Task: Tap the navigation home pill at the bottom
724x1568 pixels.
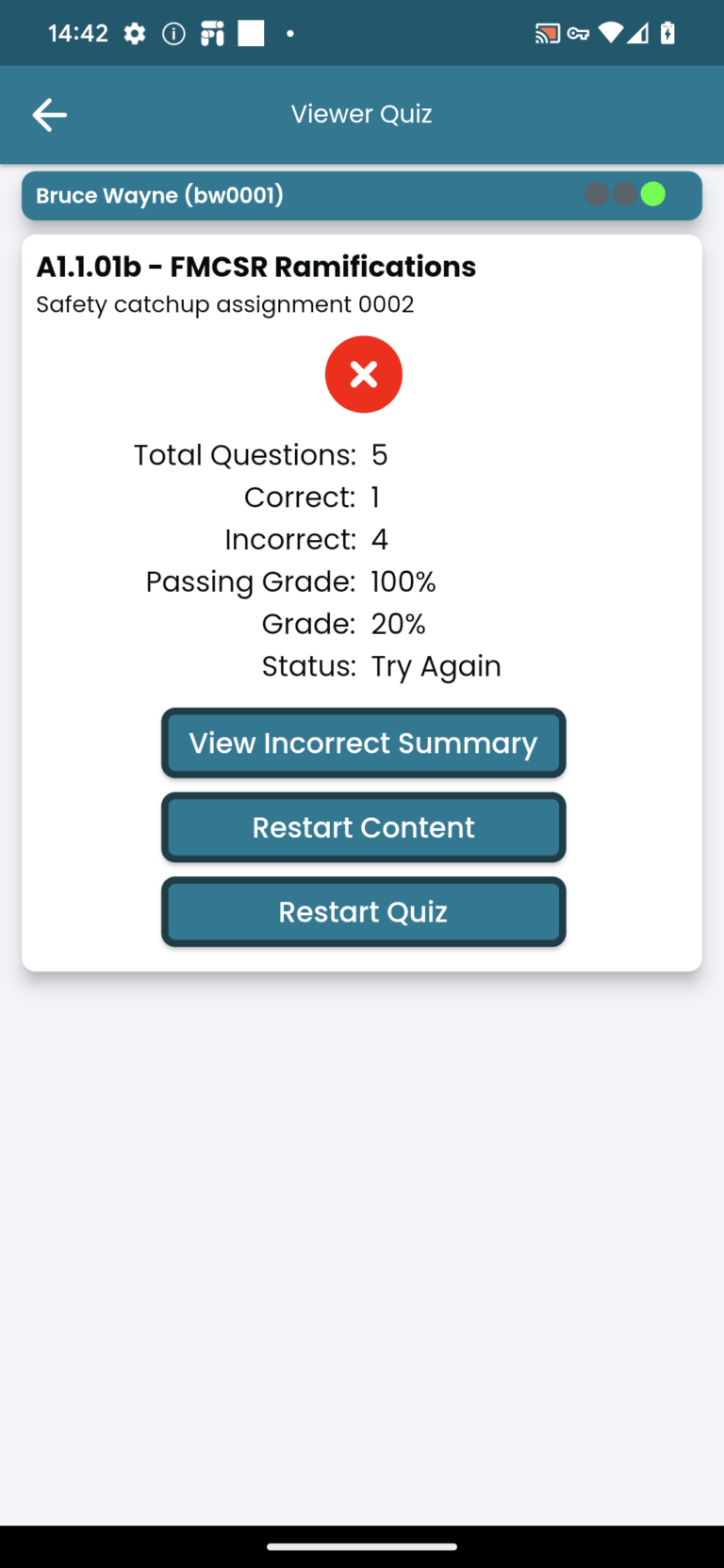Action: click(362, 1543)
